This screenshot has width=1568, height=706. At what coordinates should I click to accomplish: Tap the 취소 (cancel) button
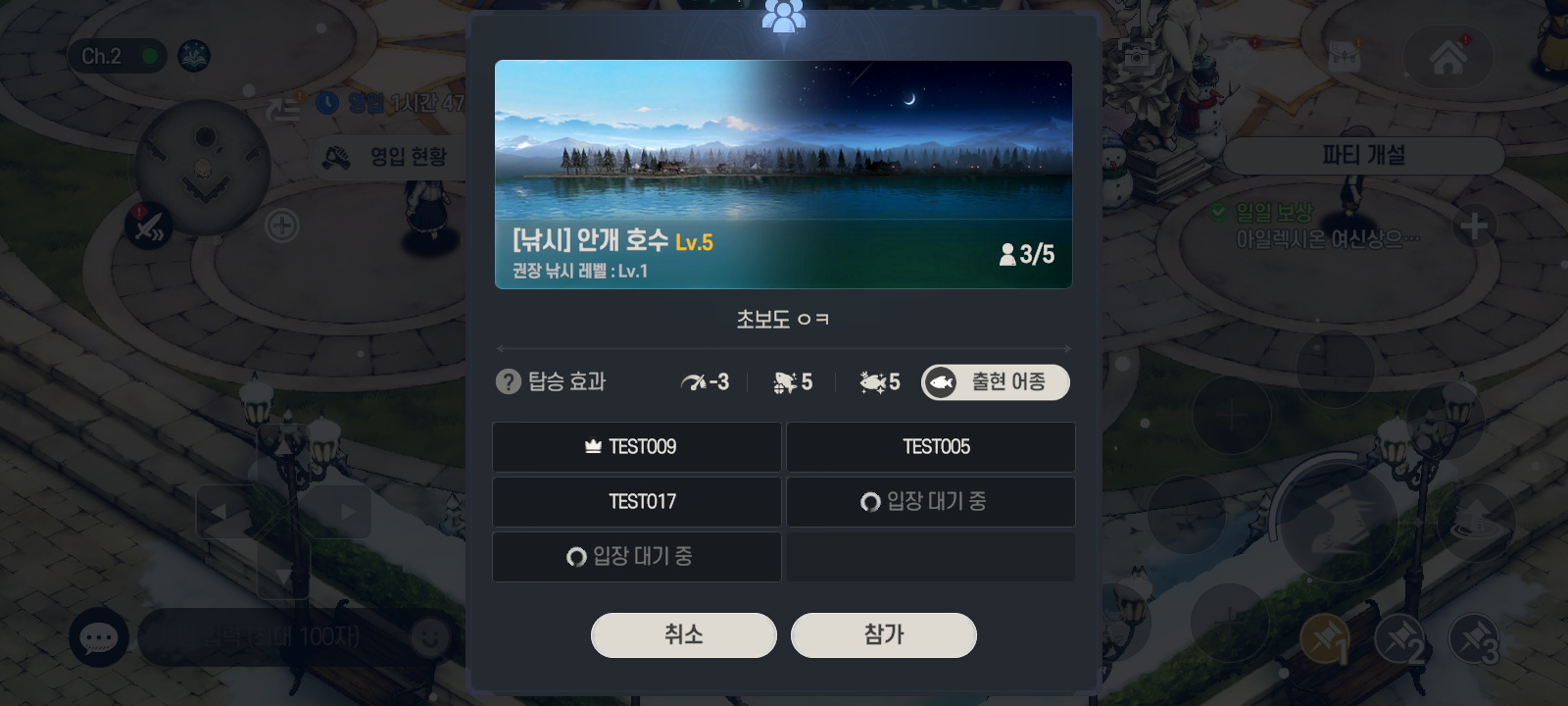(x=683, y=635)
